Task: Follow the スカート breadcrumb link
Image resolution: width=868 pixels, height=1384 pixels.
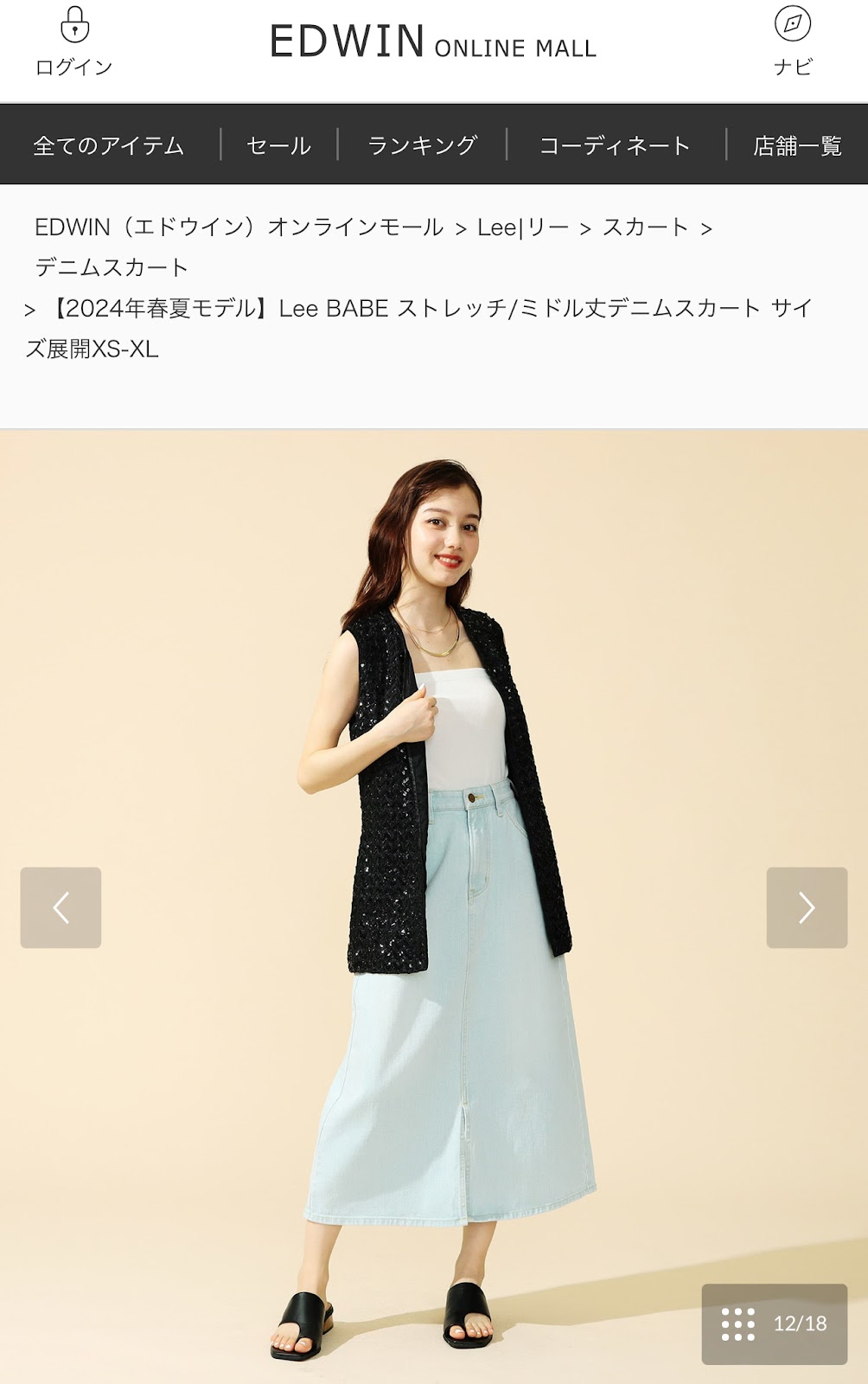Action: pyautogui.click(x=645, y=227)
